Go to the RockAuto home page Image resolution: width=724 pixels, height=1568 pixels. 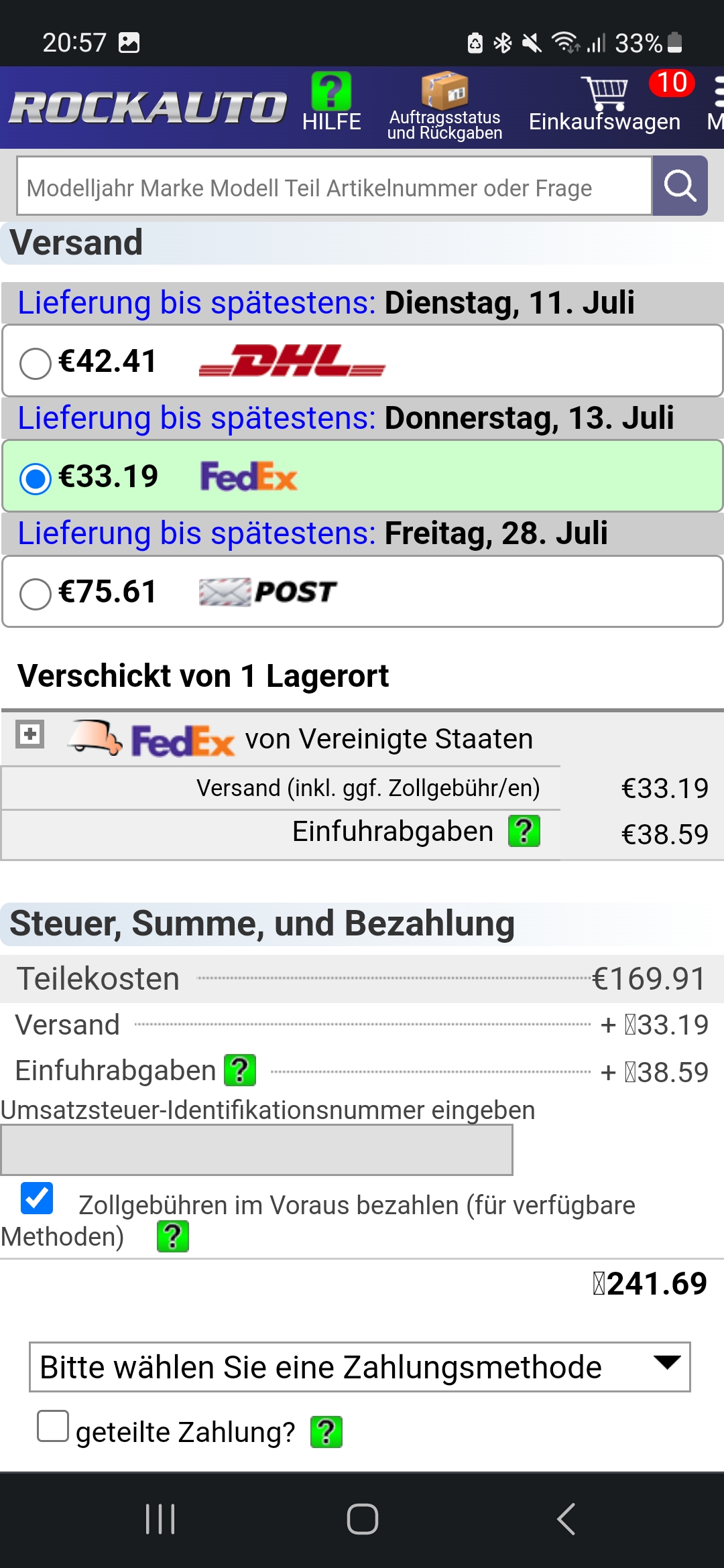point(149,107)
